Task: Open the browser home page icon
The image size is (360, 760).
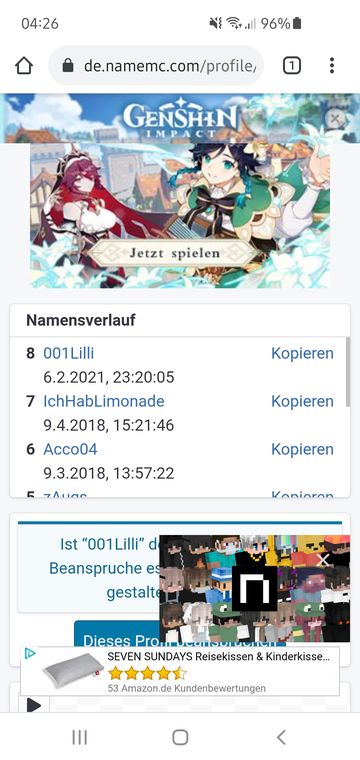Action: click(x=24, y=66)
